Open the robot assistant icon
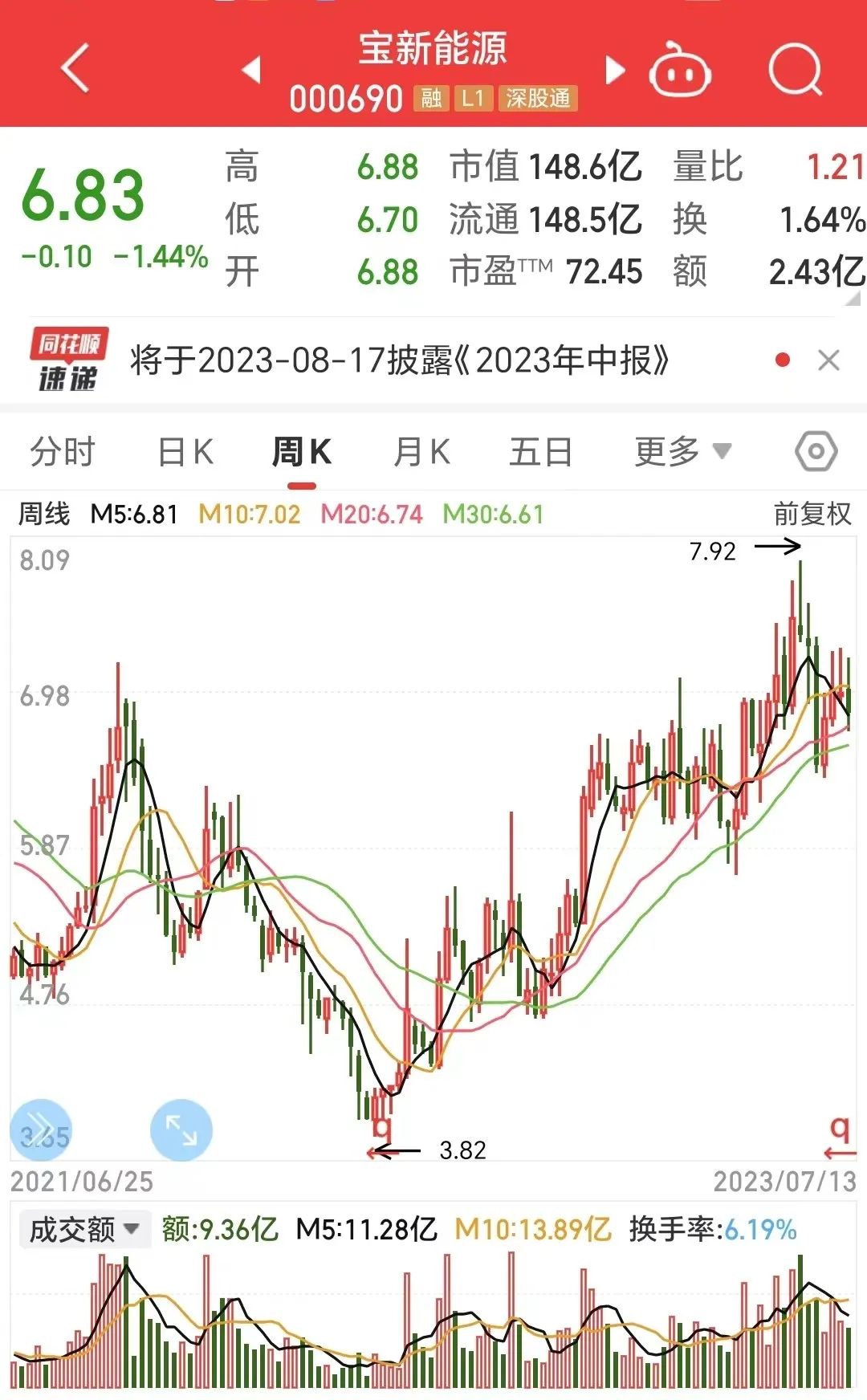867x1400 pixels. coord(680,72)
